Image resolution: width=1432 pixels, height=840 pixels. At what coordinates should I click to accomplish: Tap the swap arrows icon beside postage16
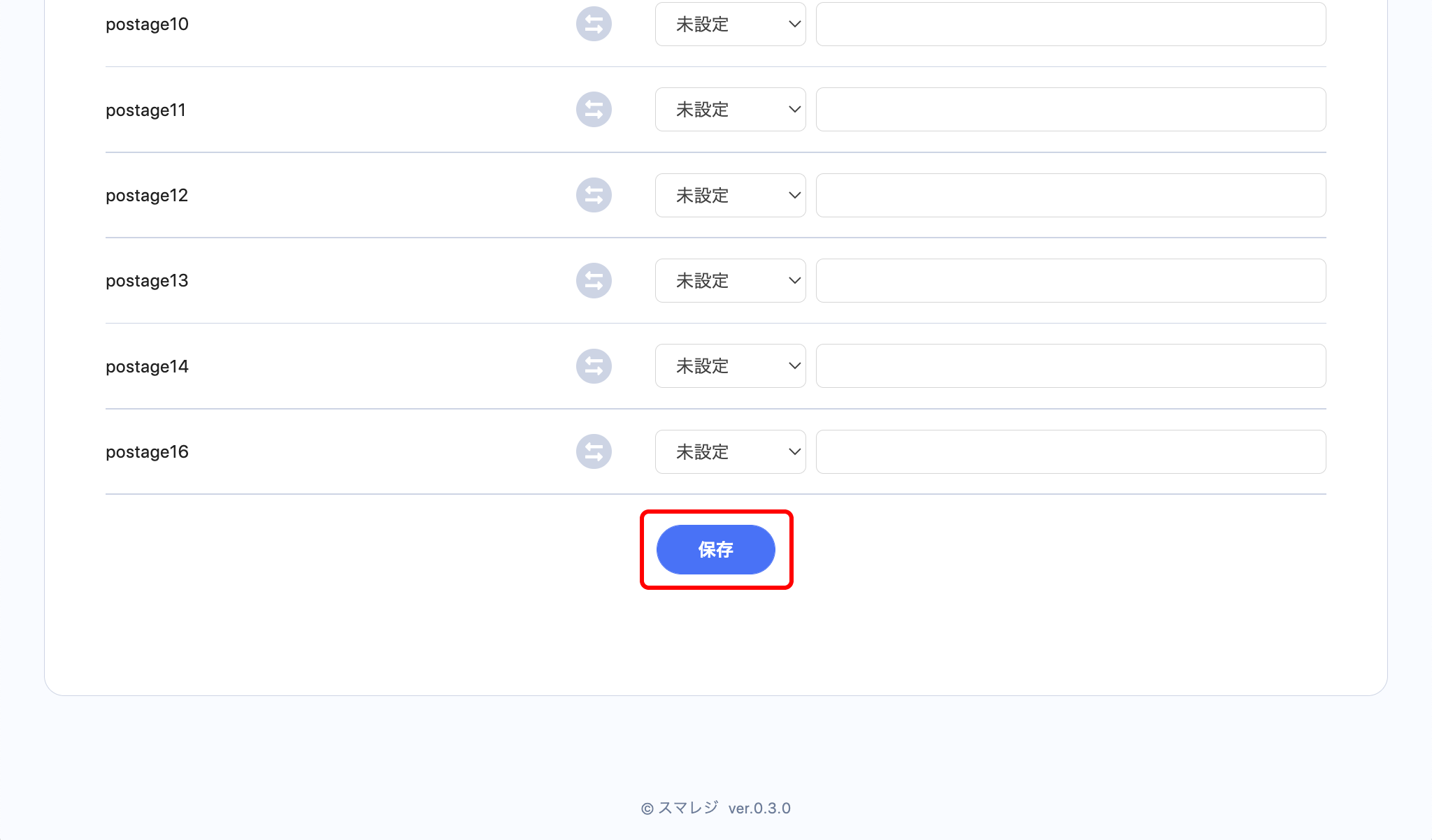click(594, 452)
